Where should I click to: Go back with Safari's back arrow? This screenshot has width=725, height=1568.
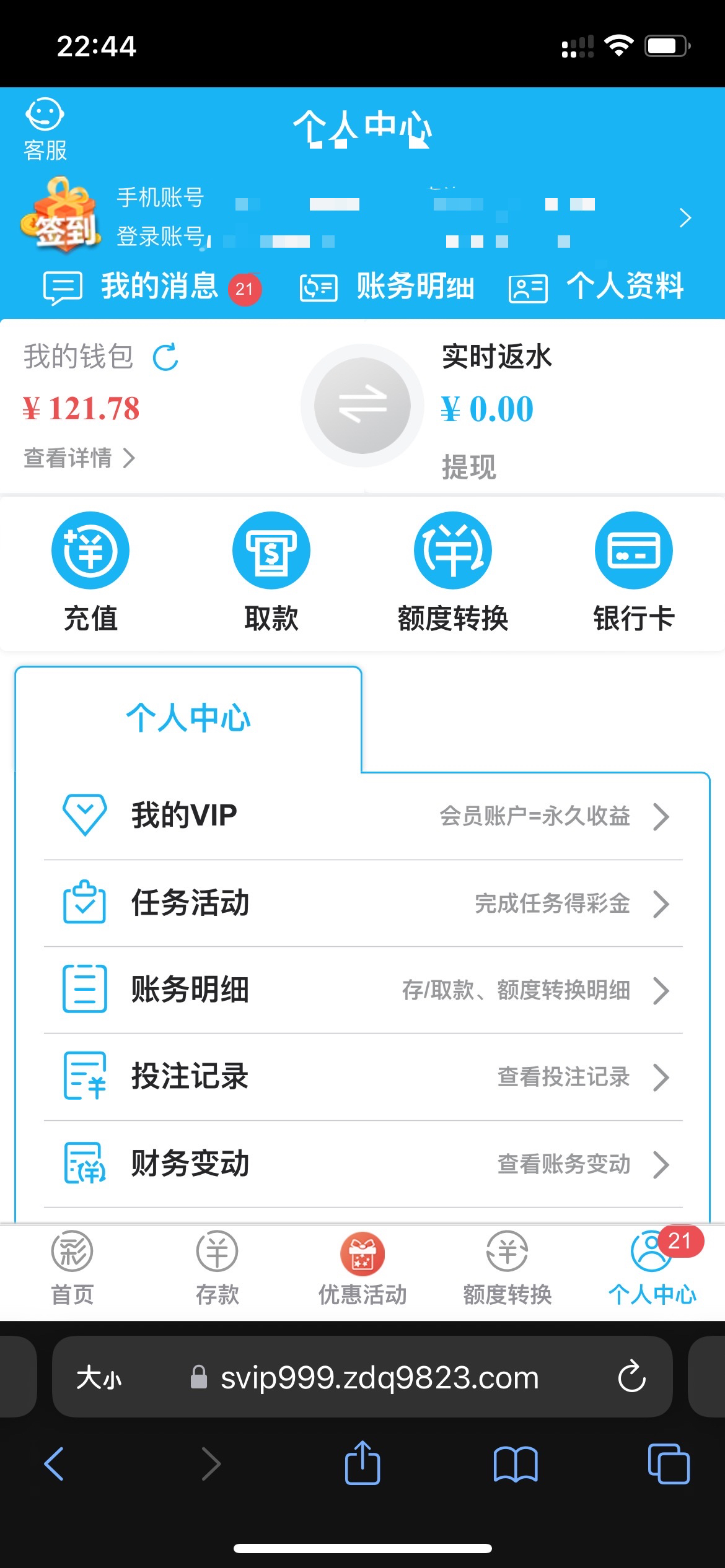click(x=55, y=1464)
